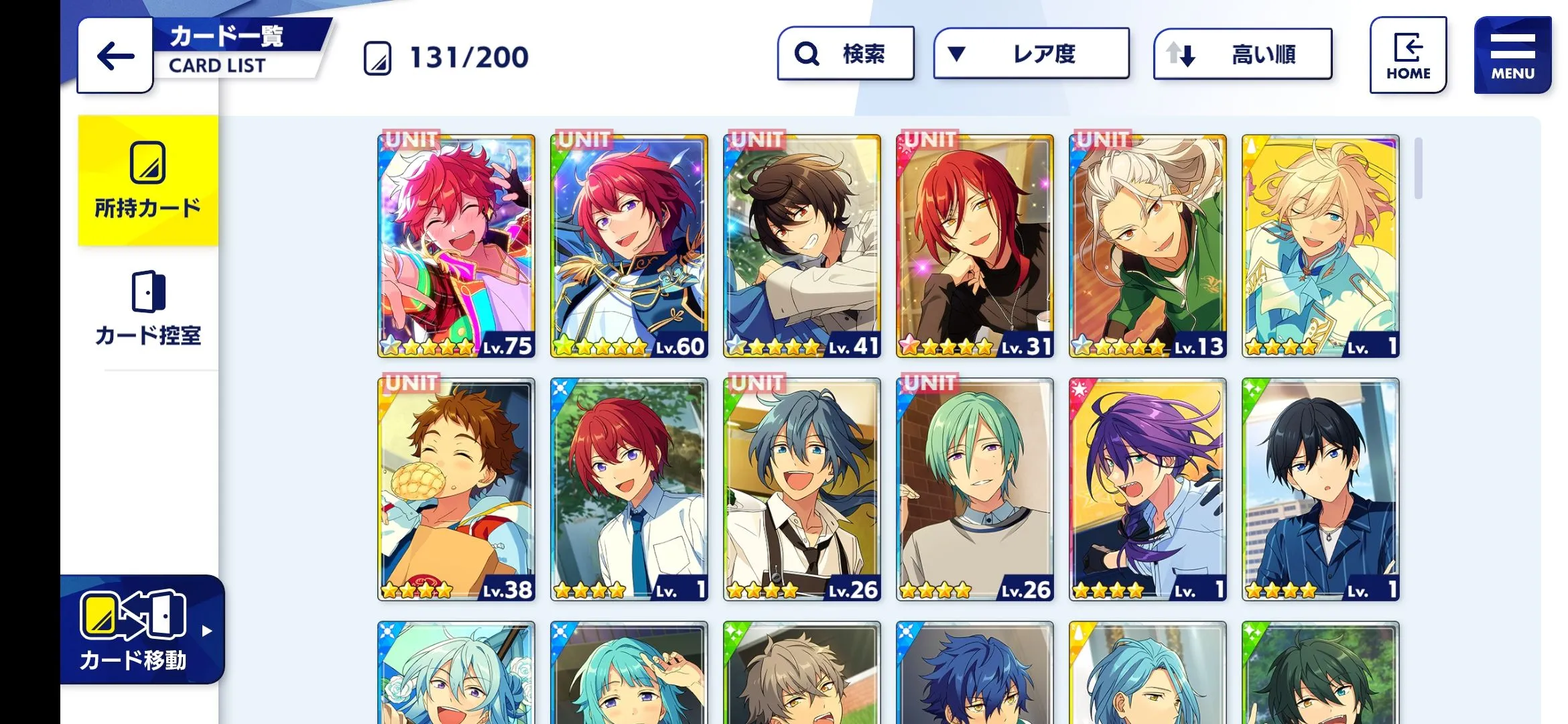Switch to the 所持カード tab
Screen dimensions: 1568x724
point(147,181)
